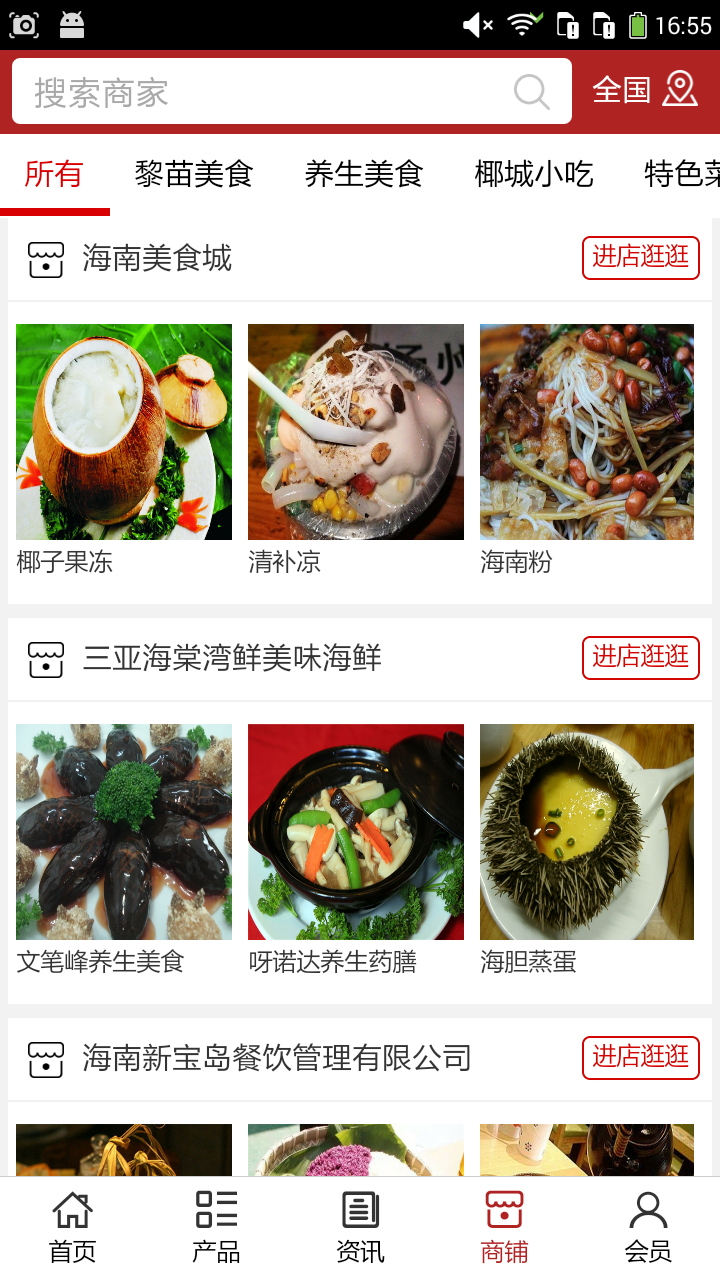Image resolution: width=720 pixels, height=1280 pixels.
Task: Switch to the 产品 tab
Action: pos(216,1228)
